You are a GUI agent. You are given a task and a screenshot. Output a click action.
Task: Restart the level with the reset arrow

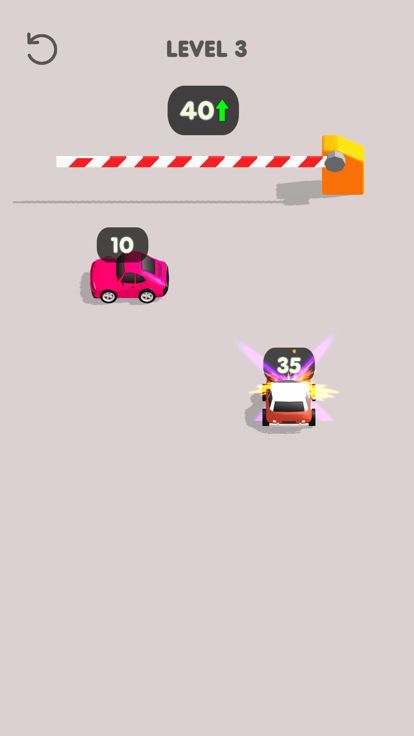pyautogui.click(x=42, y=48)
